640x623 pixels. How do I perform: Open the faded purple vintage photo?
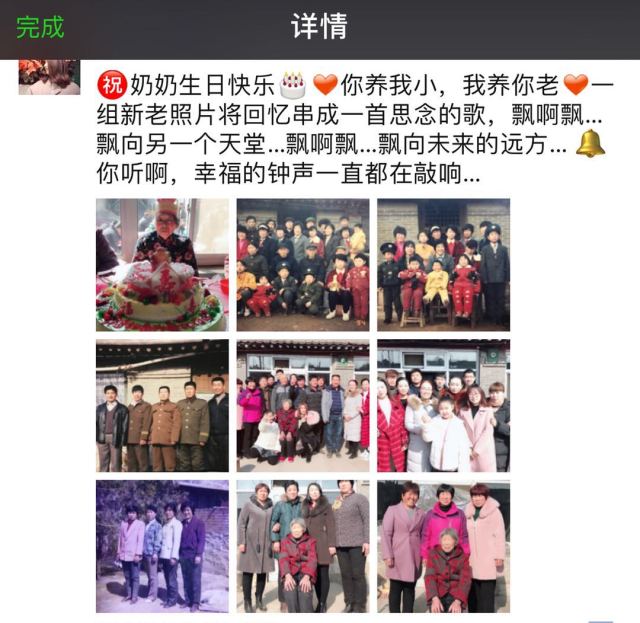[x=161, y=546]
